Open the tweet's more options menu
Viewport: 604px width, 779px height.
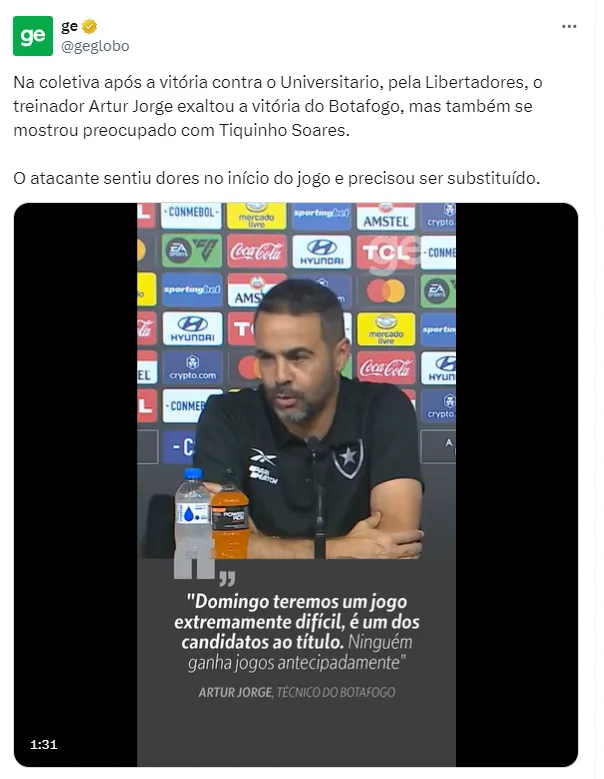tap(569, 27)
